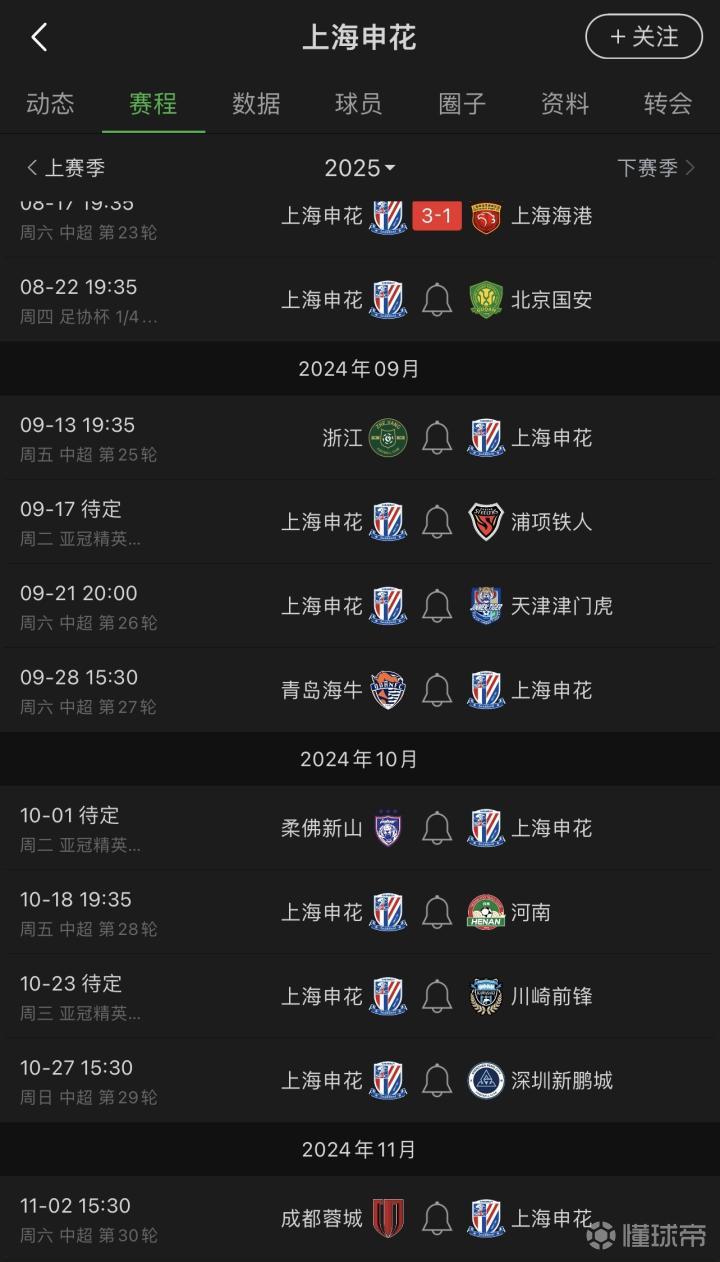Open the 3-1 match result
This screenshot has width=720, height=1262.
[435, 216]
